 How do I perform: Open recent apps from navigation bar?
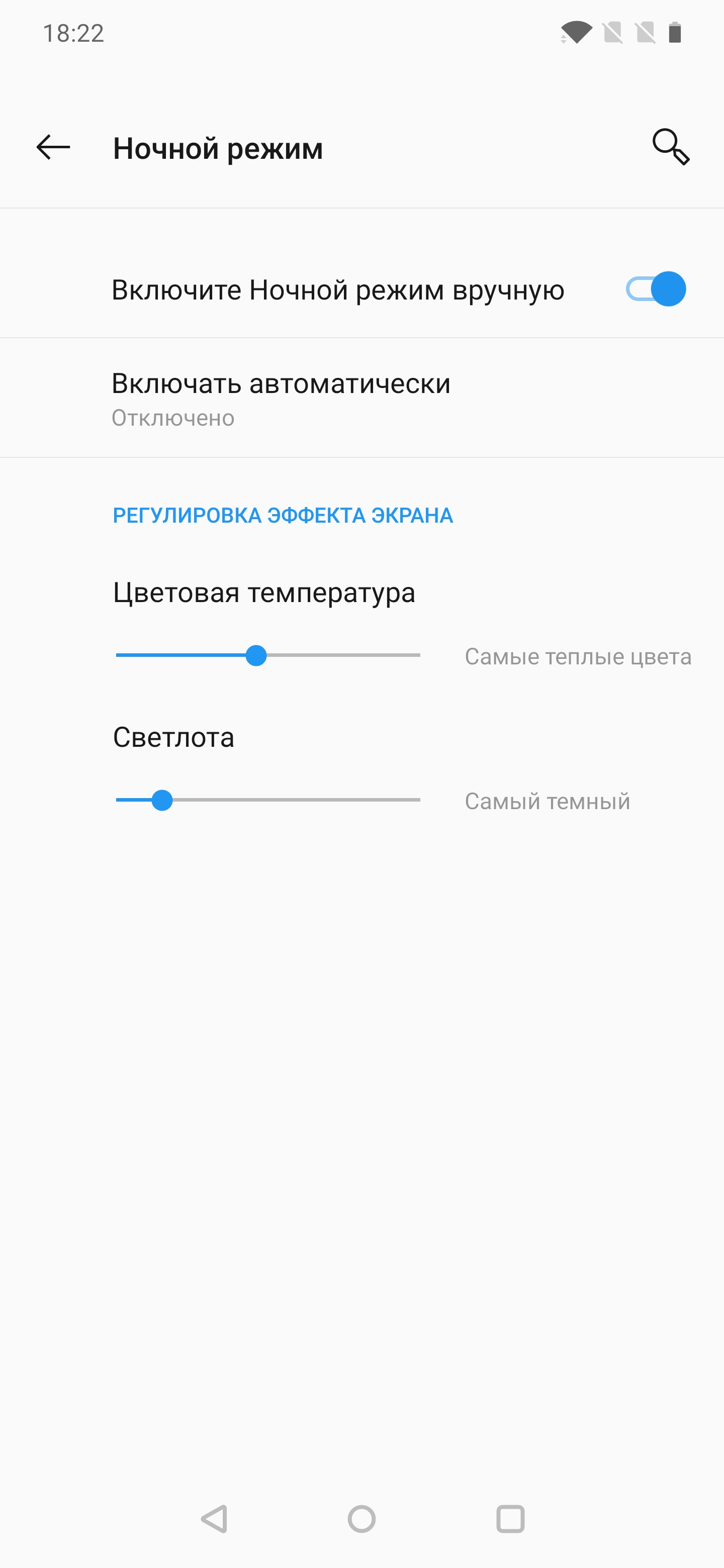[510, 1519]
